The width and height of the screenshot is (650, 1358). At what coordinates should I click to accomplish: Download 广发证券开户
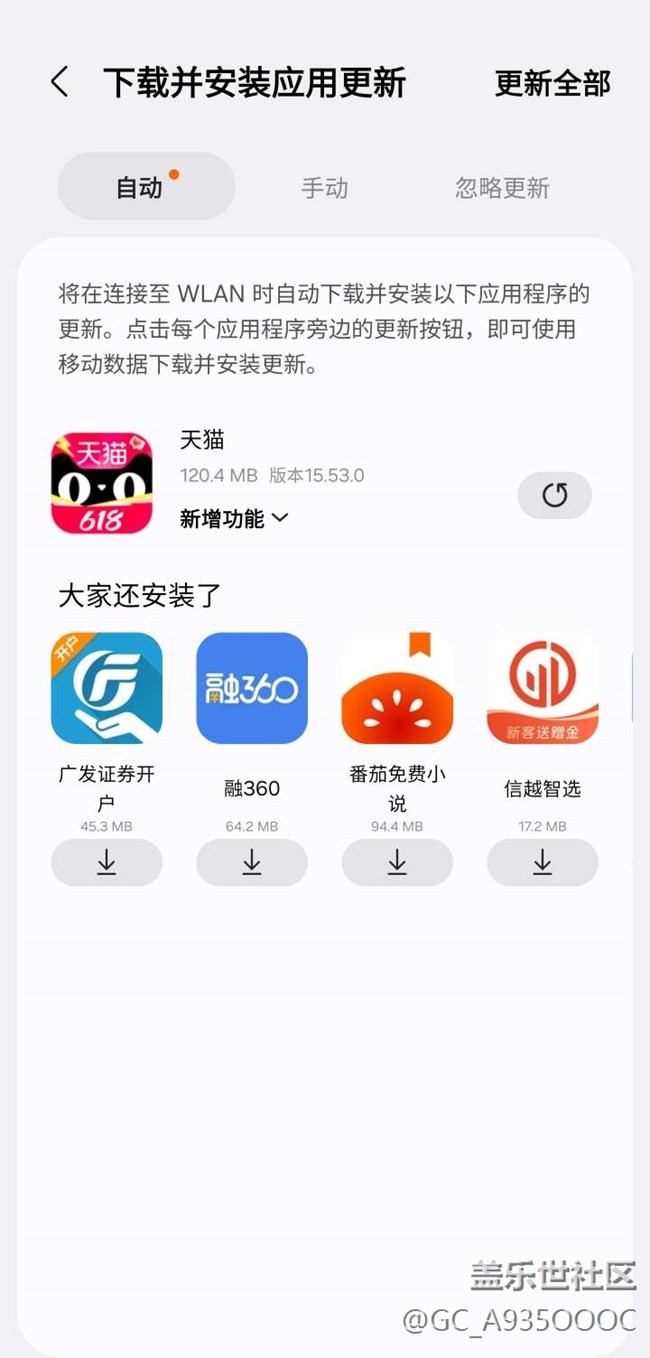(106, 862)
